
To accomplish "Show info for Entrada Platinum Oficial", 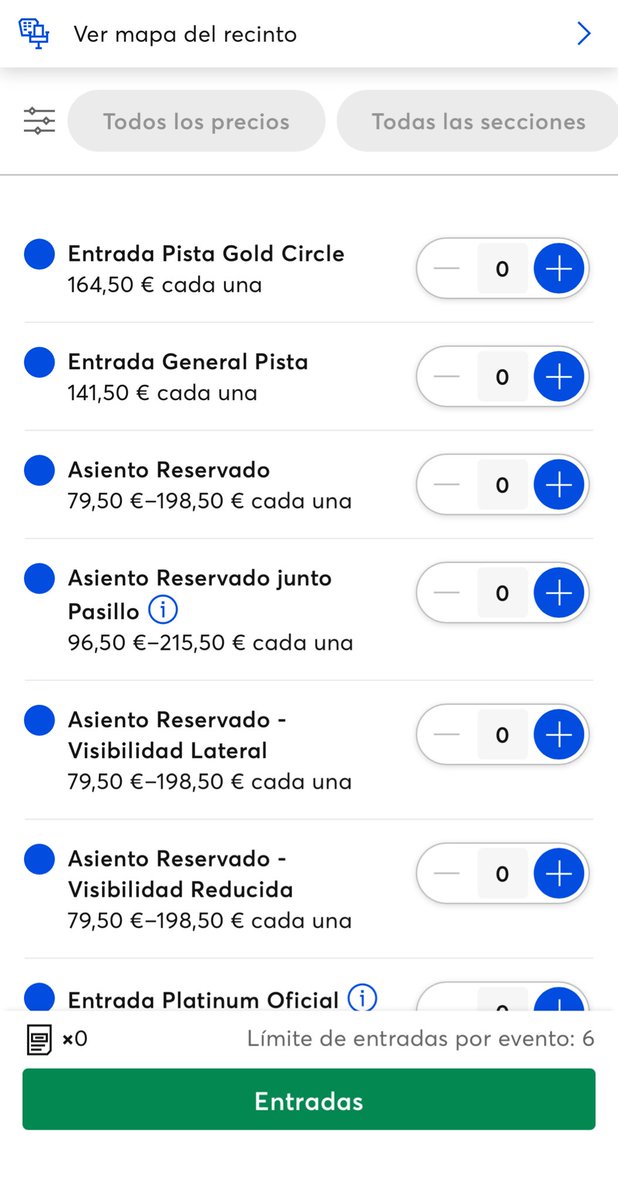I will (x=362, y=998).
